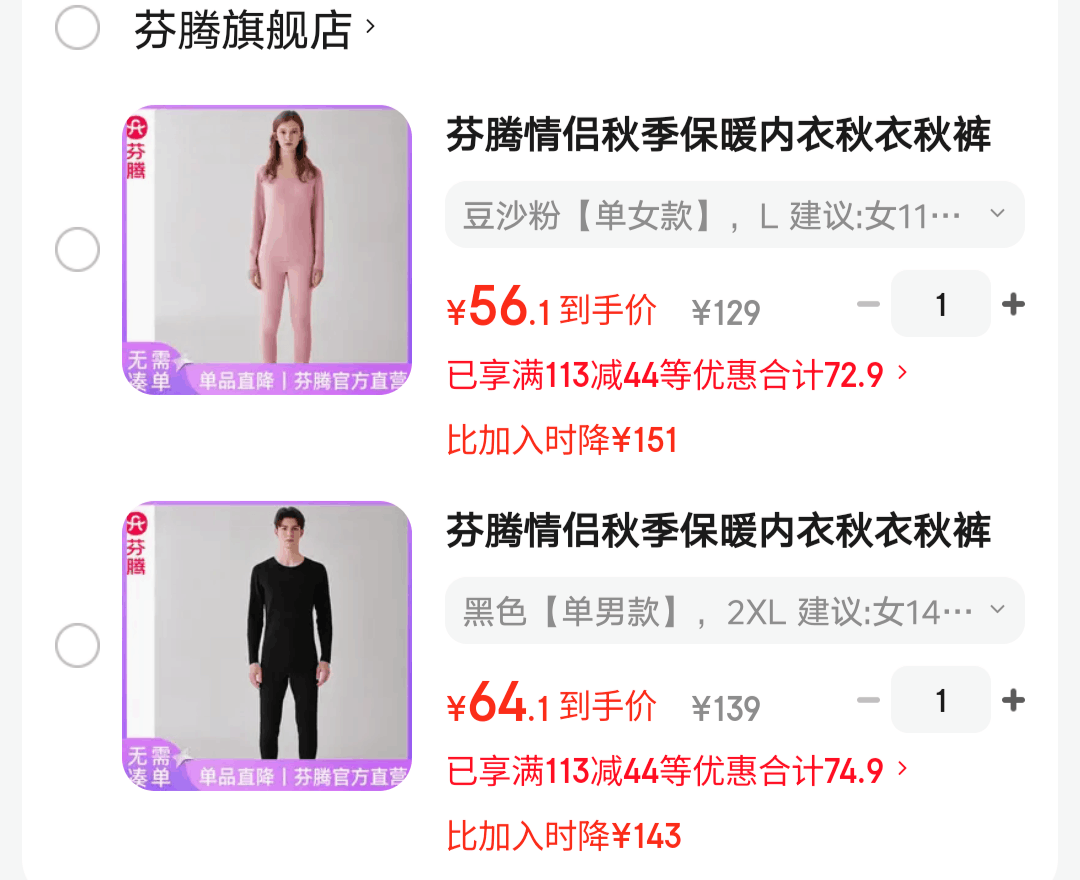Edit the quantity field of the black set
The width and height of the screenshot is (1080, 880).
[941, 700]
